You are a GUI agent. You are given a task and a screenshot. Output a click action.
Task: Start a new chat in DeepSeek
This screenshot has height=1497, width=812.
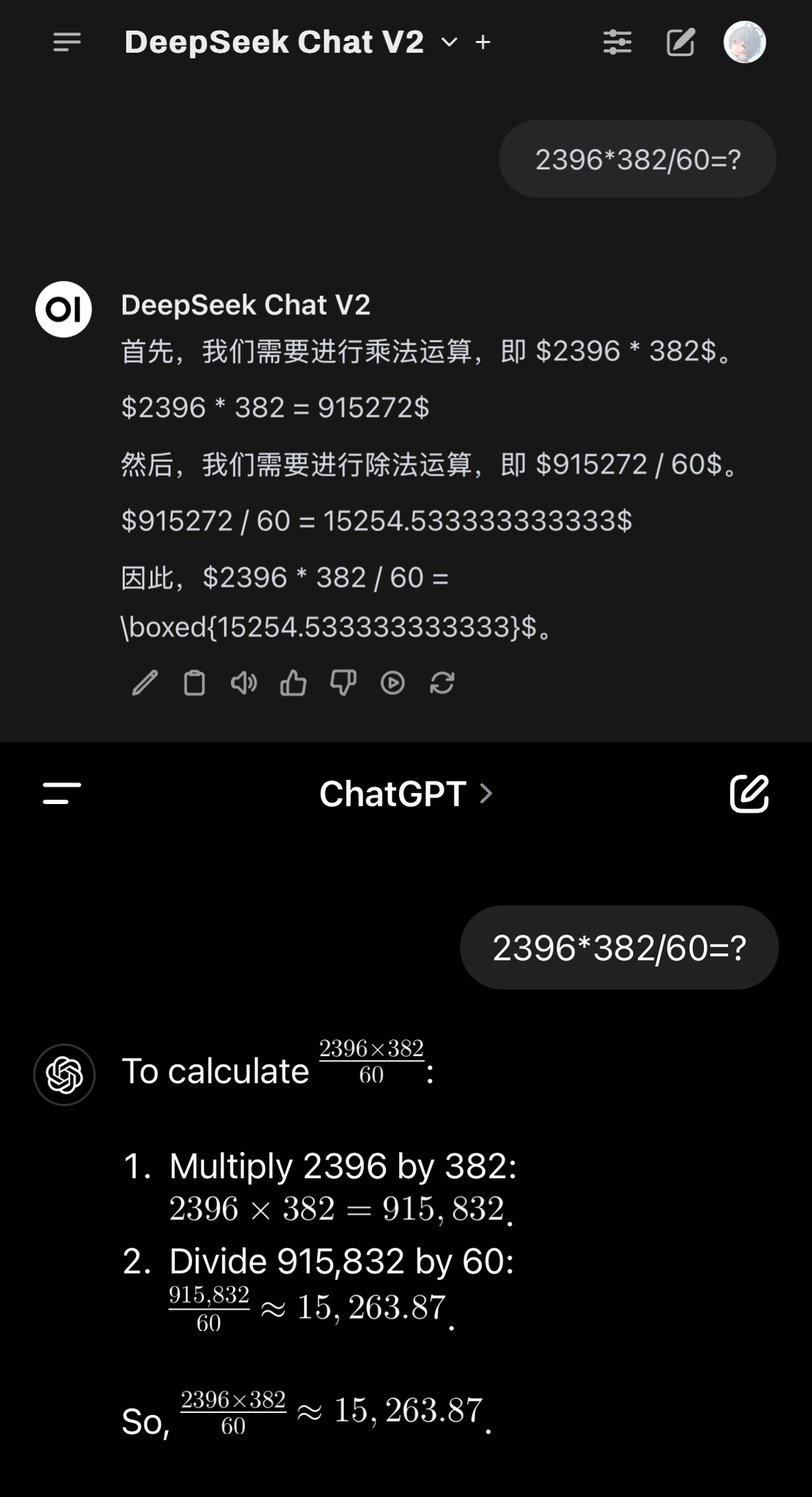point(680,42)
